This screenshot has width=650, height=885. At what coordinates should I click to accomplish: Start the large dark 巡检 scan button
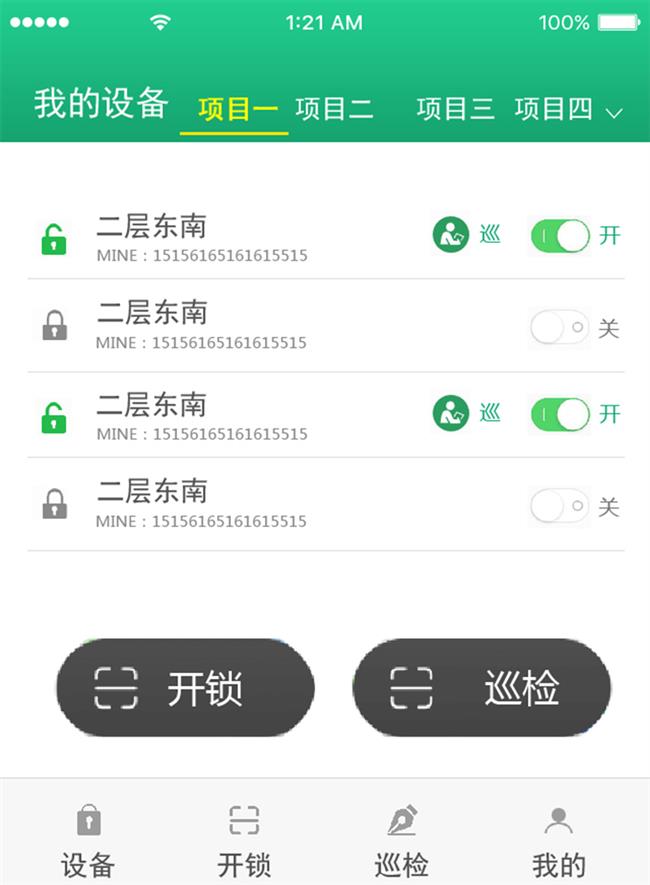point(482,688)
